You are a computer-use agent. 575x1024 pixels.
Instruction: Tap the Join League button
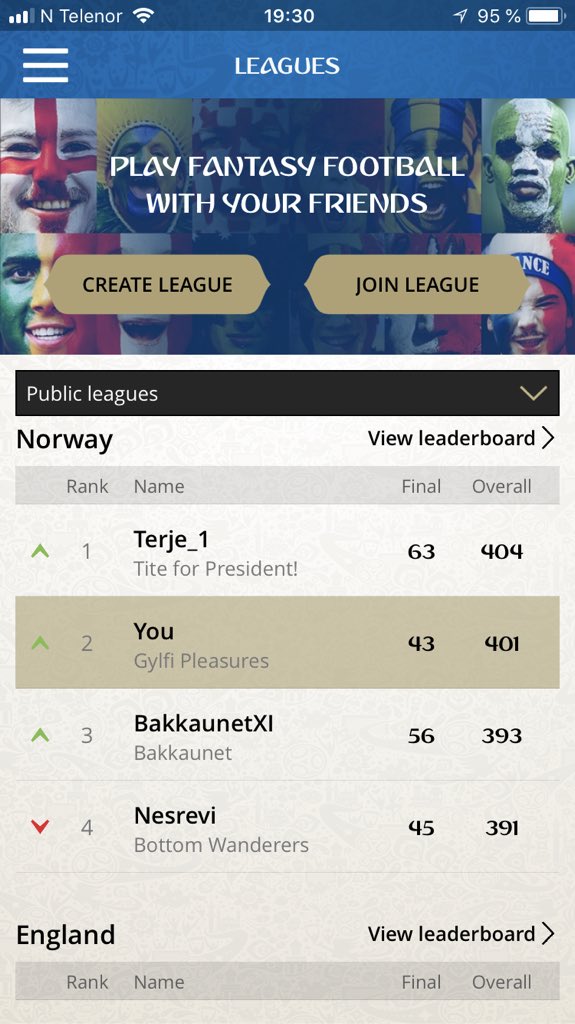click(417, 285)
